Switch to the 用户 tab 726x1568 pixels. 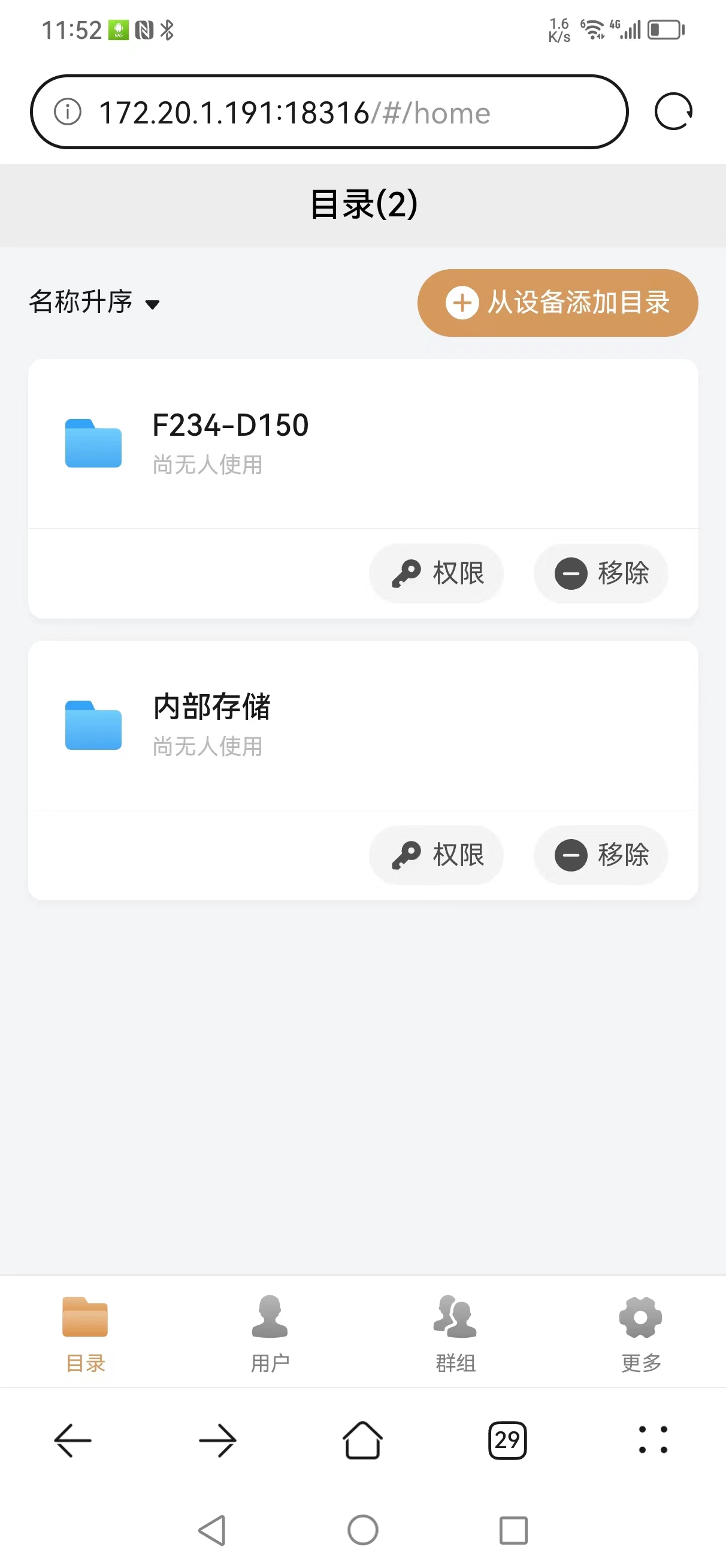[x=270, y=1332]
